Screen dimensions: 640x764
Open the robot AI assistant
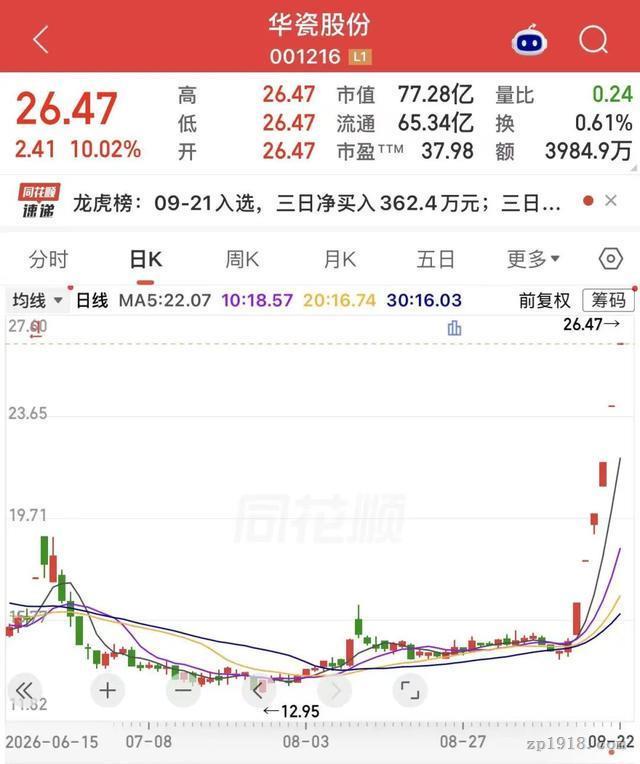(529, 40)
